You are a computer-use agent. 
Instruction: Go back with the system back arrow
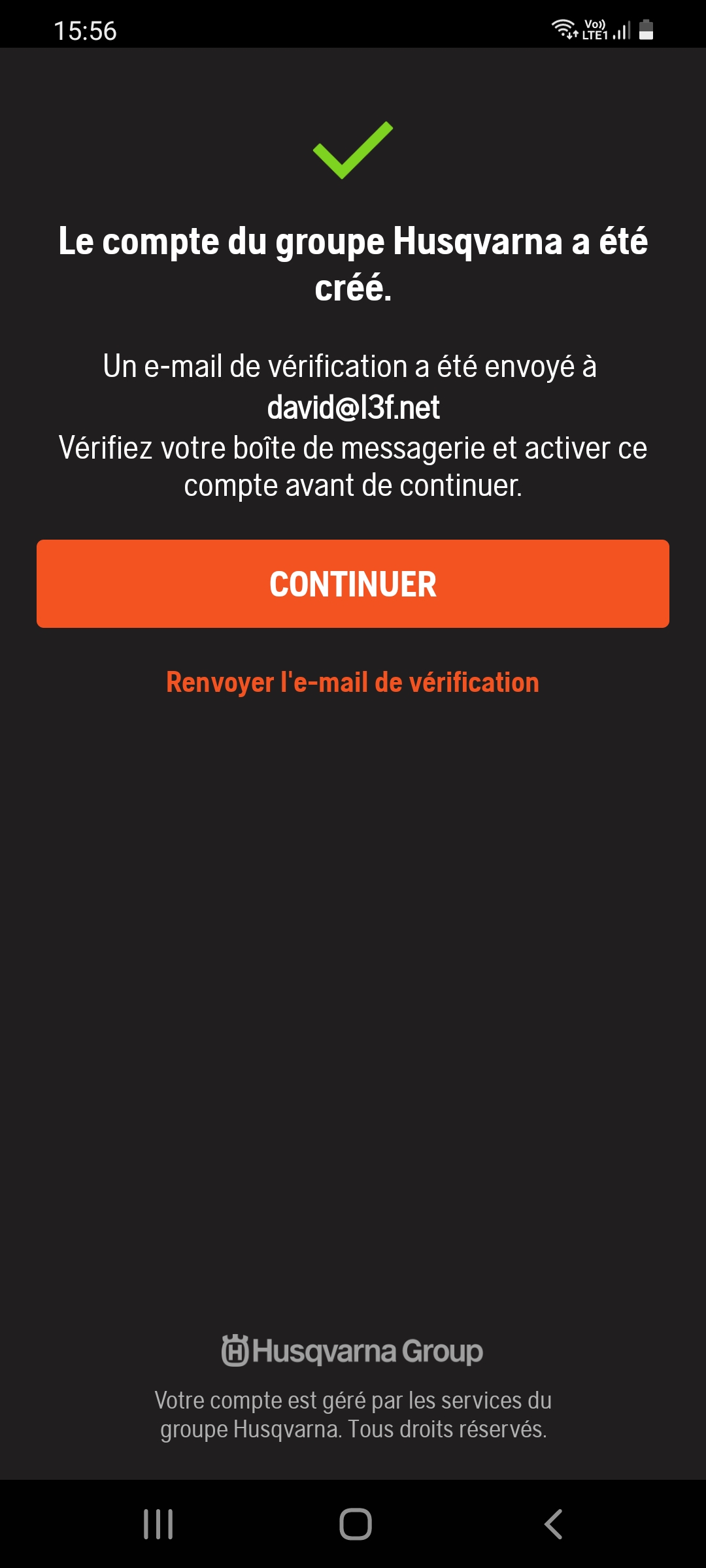coord(553,1524)
